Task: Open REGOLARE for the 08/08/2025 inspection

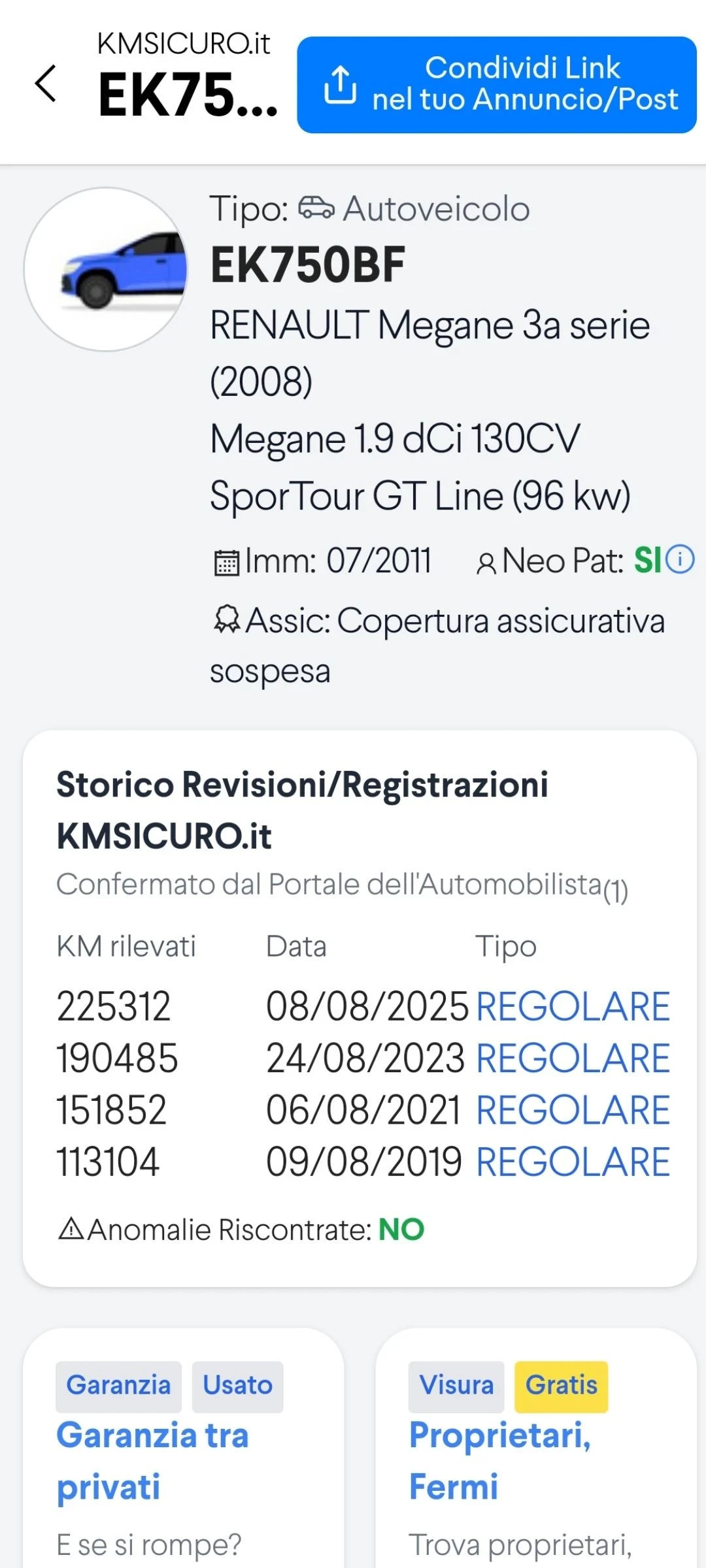Action: pos(573,1006)
